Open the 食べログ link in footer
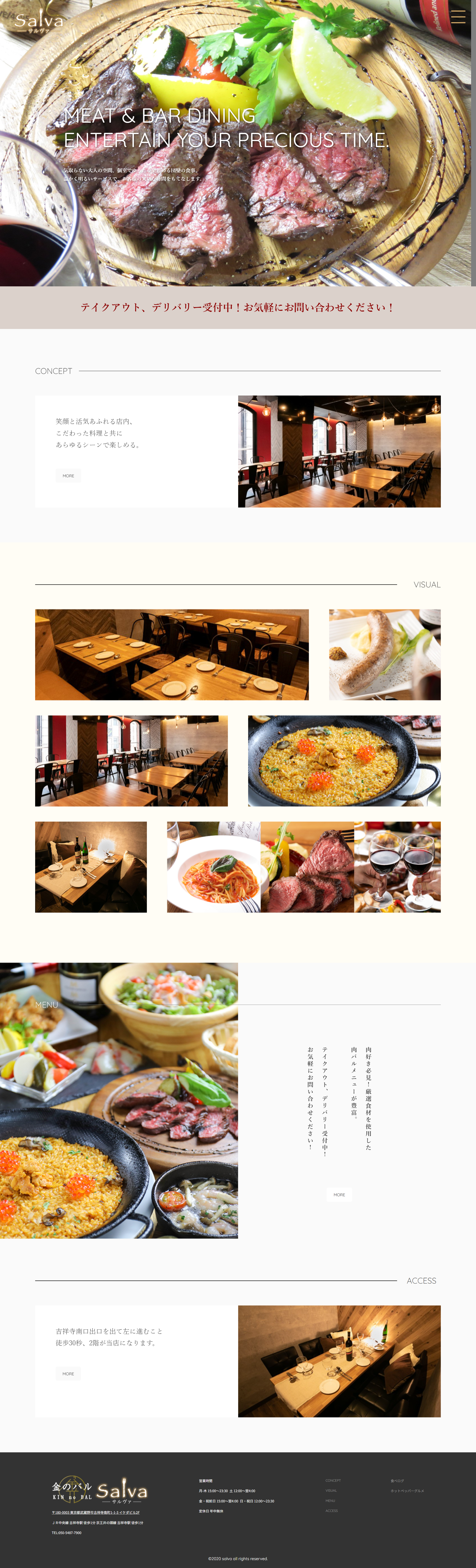Screen dimensions: 476x1568 click(x=397, y=1480)
